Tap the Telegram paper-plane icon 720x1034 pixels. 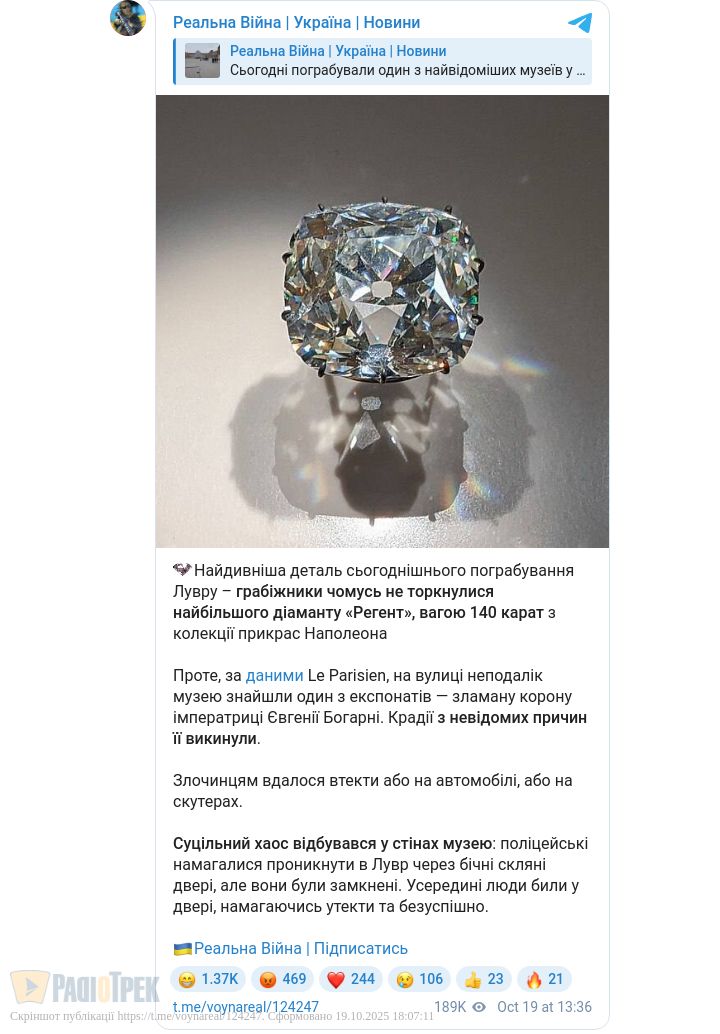coord(580,23)
